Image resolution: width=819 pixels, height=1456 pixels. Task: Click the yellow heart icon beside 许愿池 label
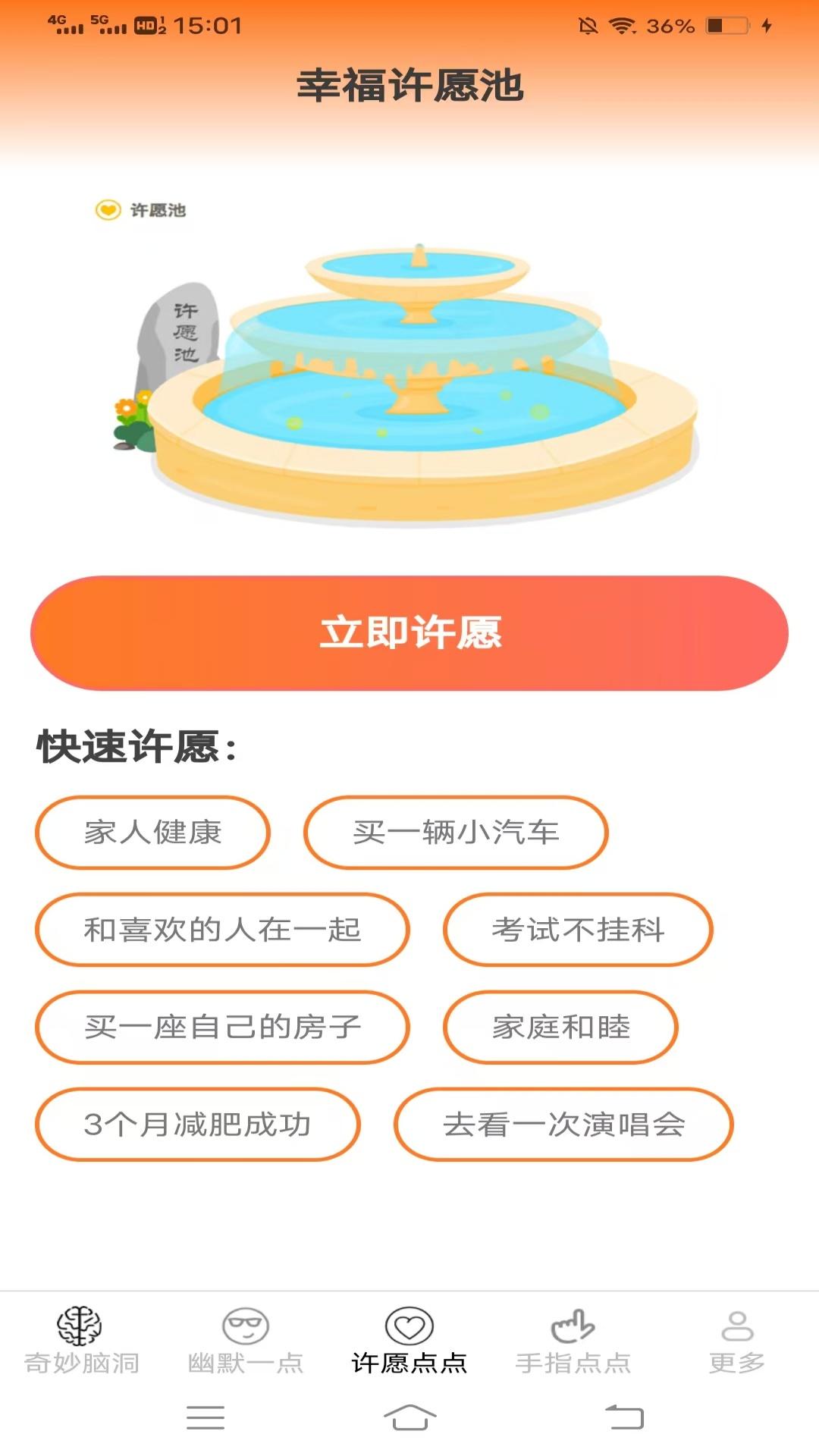tap(107, 211)
